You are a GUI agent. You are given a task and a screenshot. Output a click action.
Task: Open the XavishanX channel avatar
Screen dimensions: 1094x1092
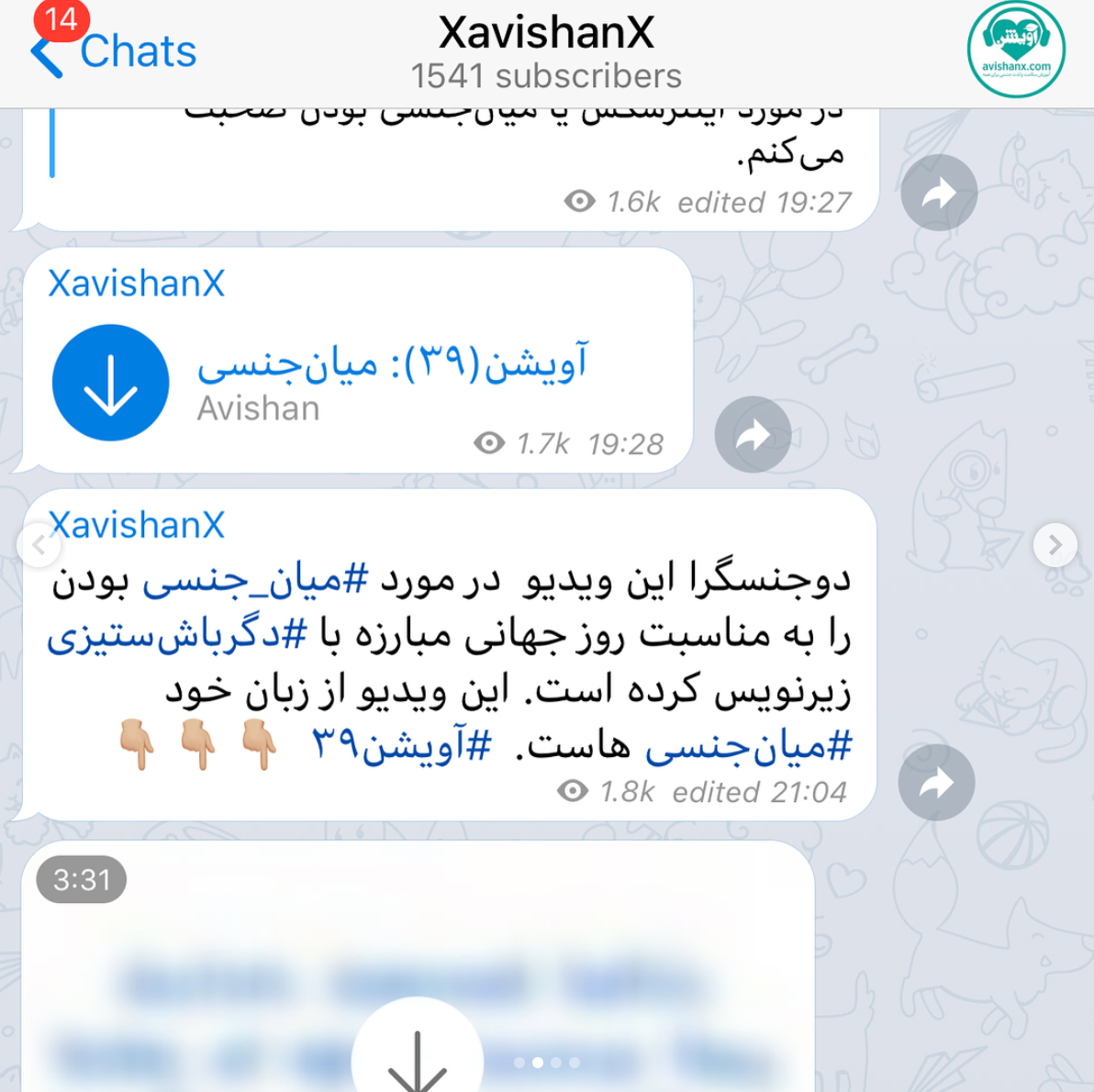(1015, 50)
